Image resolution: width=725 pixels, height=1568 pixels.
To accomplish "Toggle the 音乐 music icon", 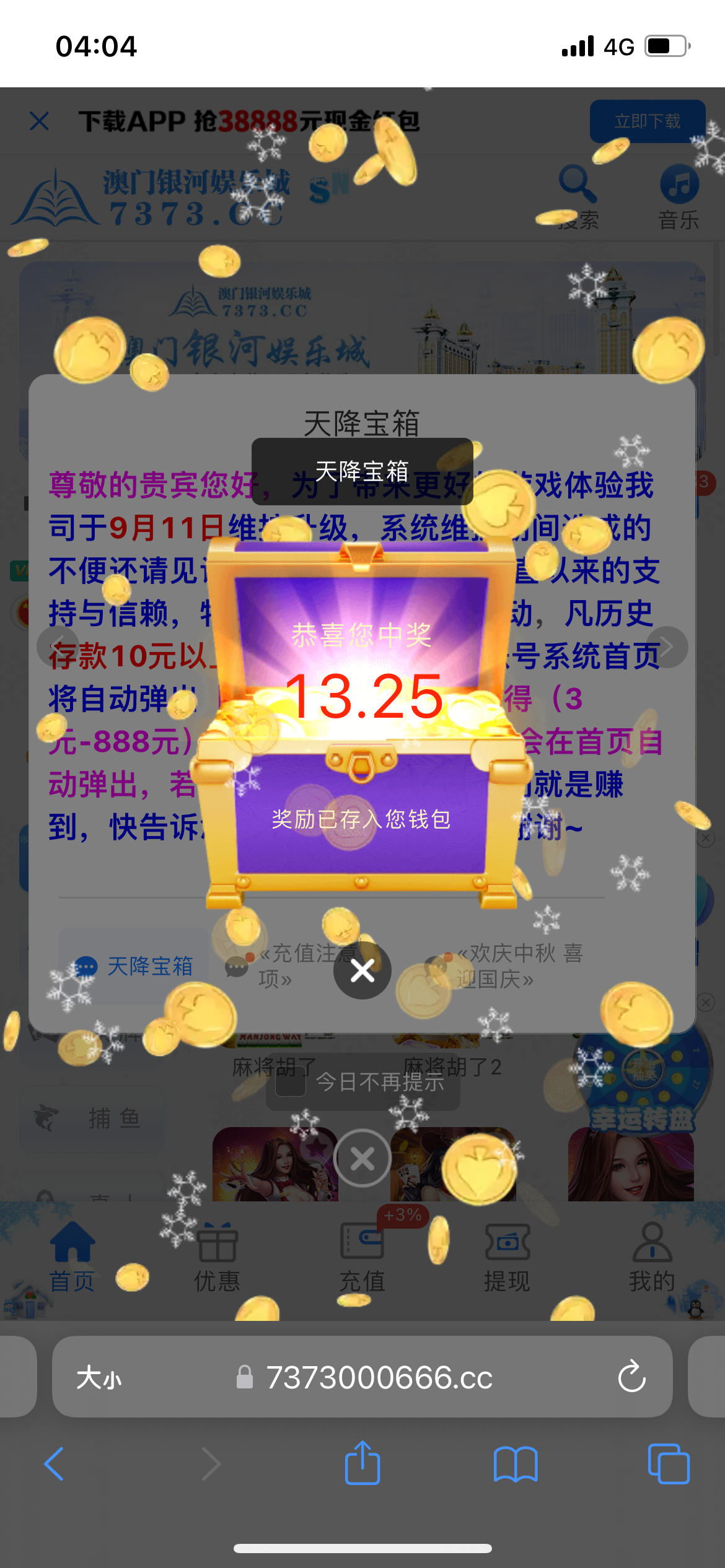I will pos(679,184).
